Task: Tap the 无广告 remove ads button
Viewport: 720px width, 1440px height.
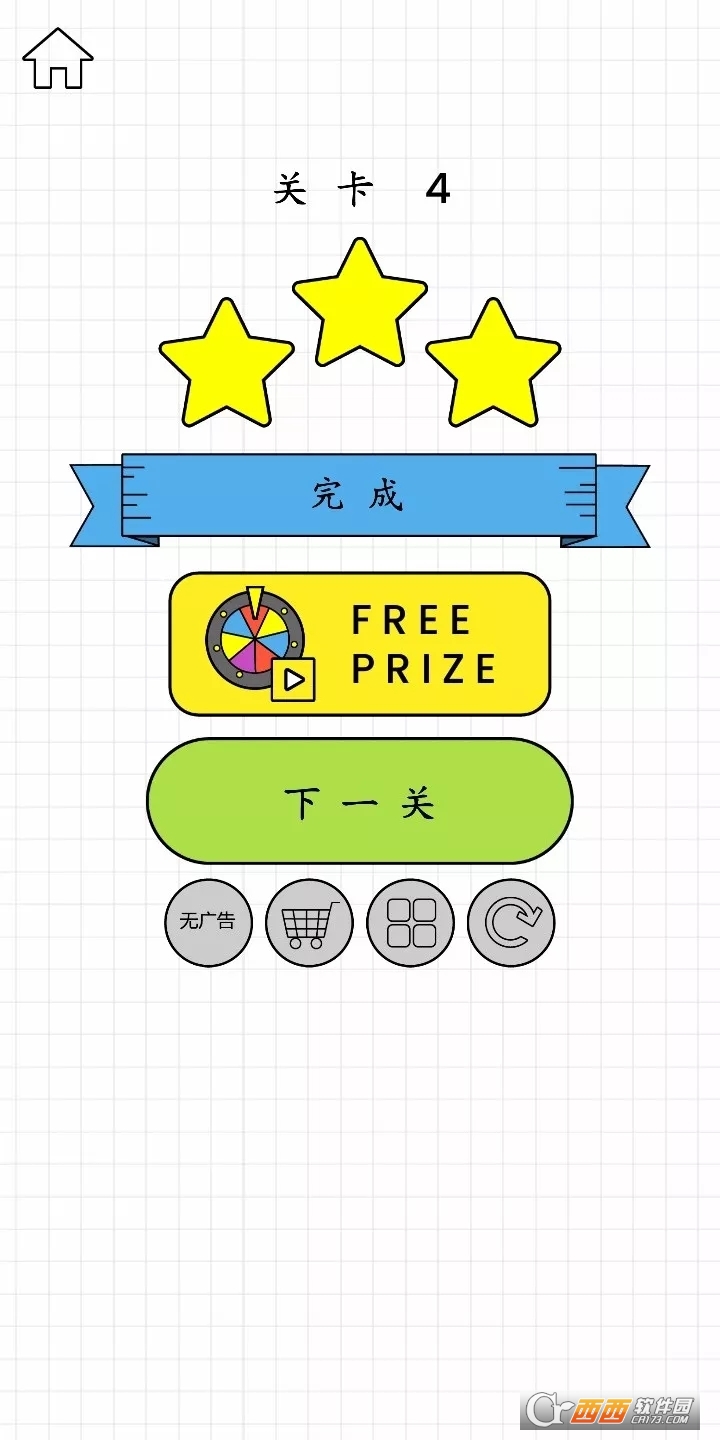Action: click(x=208, y=922)
